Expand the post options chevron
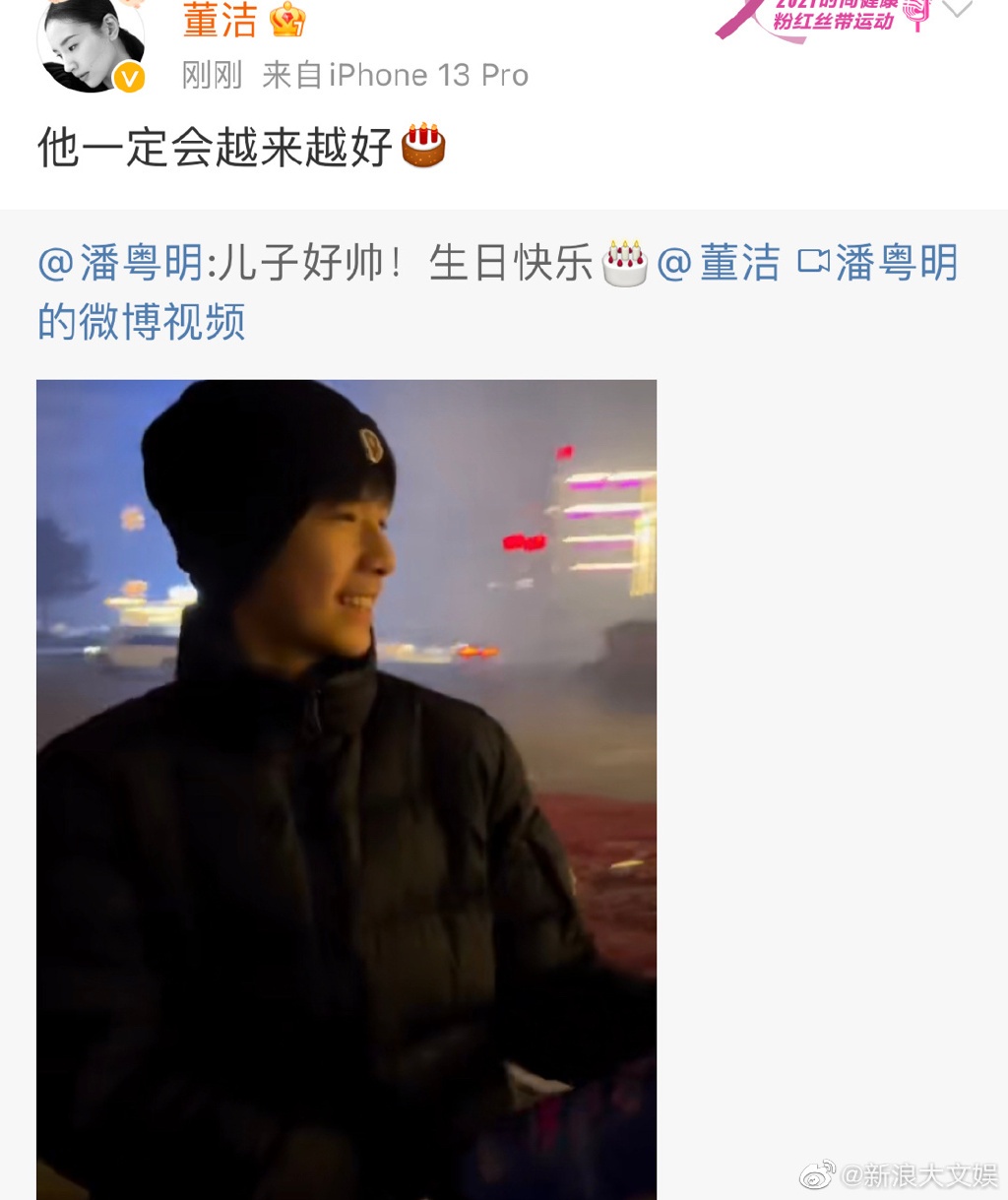 (x=956, y=10)
